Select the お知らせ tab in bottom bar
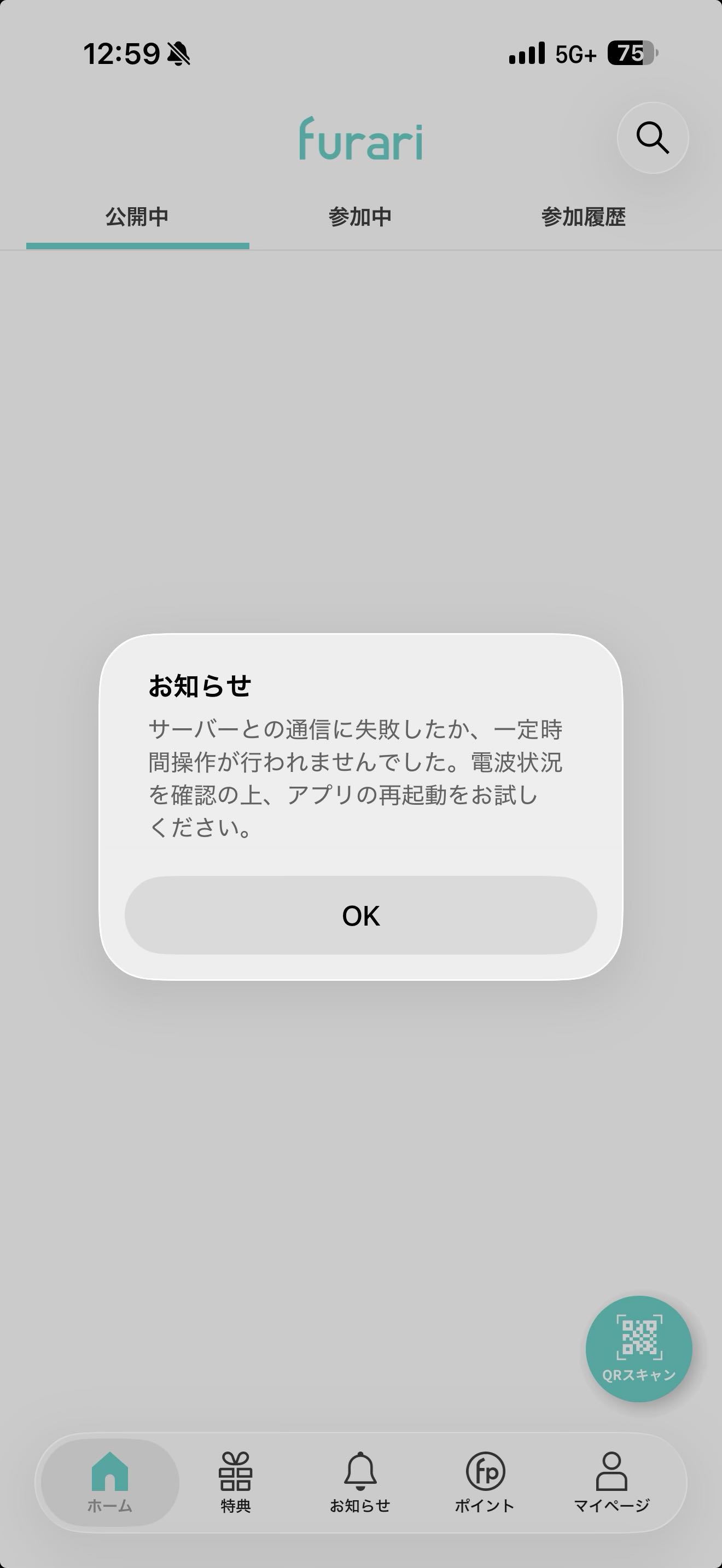This screenshot has width=722, height=1568. [360, 1482]
